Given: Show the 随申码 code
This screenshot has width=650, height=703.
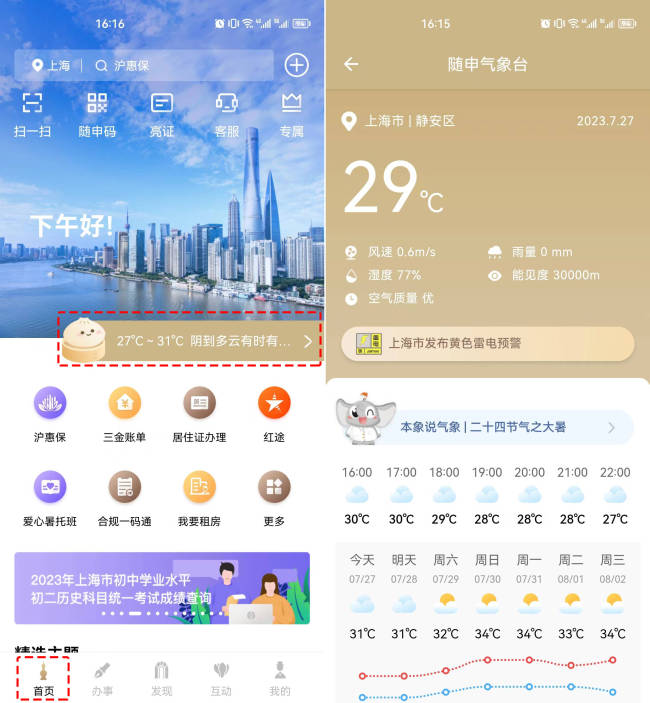Looking at the screenshot, I should click(x=97, y=113).
